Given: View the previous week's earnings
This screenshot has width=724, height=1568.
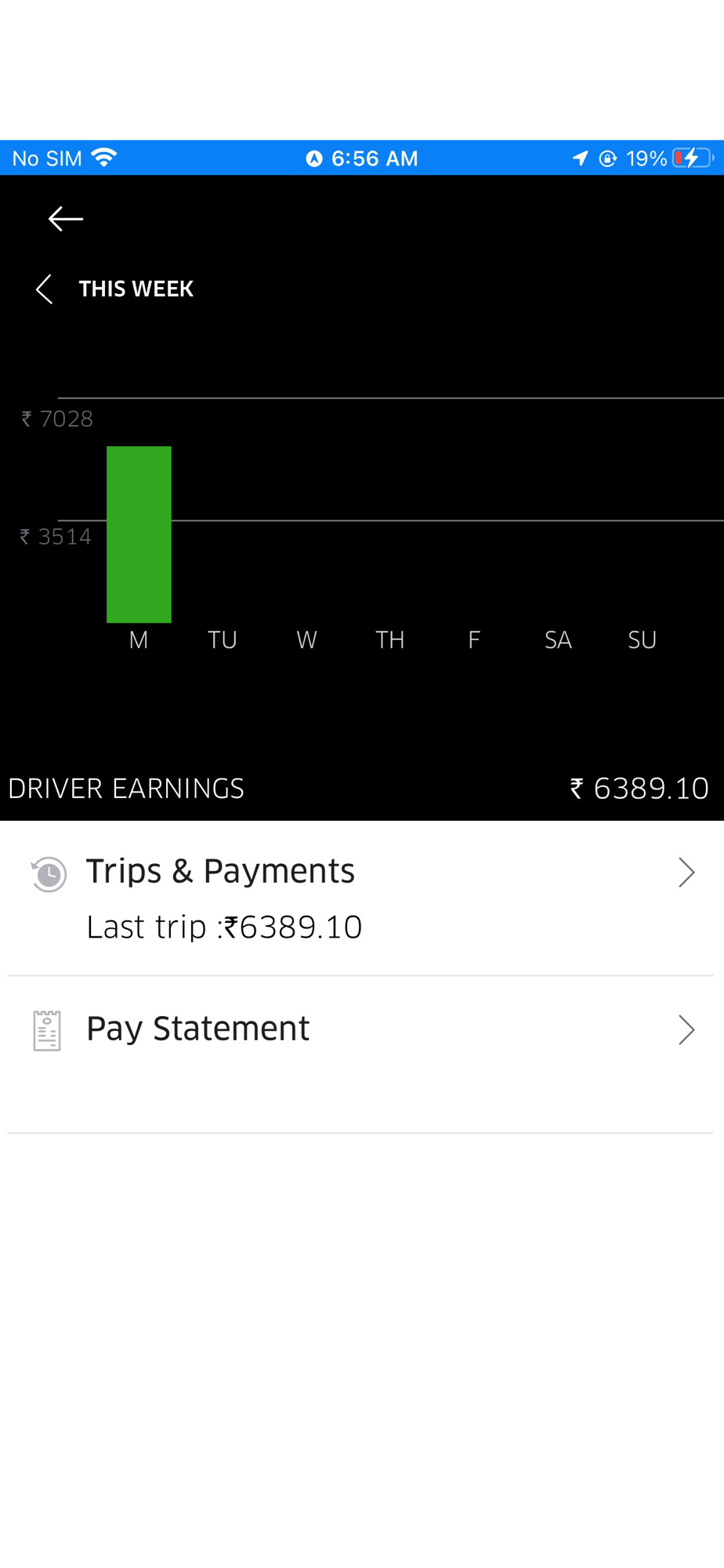Looking at the screenshot, I should tap(44, 289).
